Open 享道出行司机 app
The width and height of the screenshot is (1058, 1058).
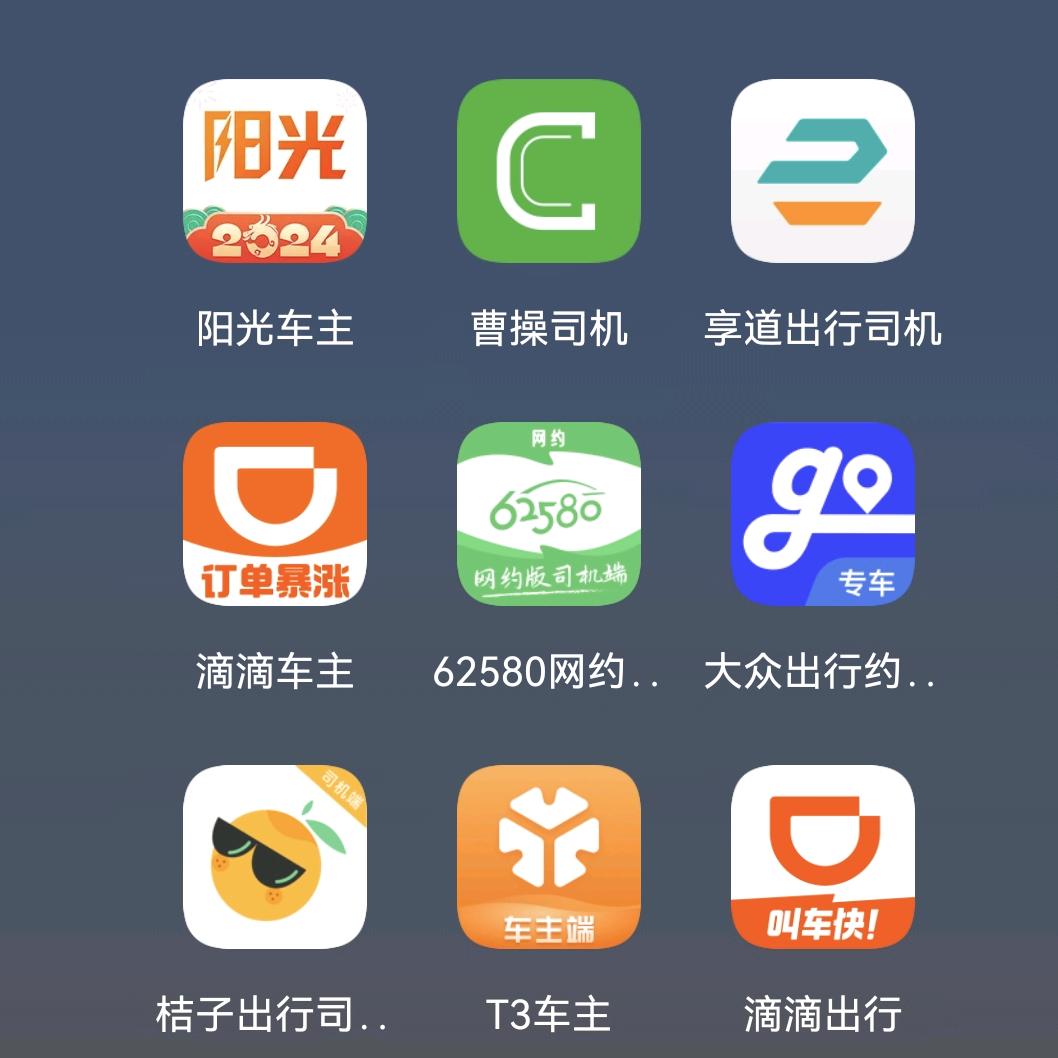pos(822,171)
